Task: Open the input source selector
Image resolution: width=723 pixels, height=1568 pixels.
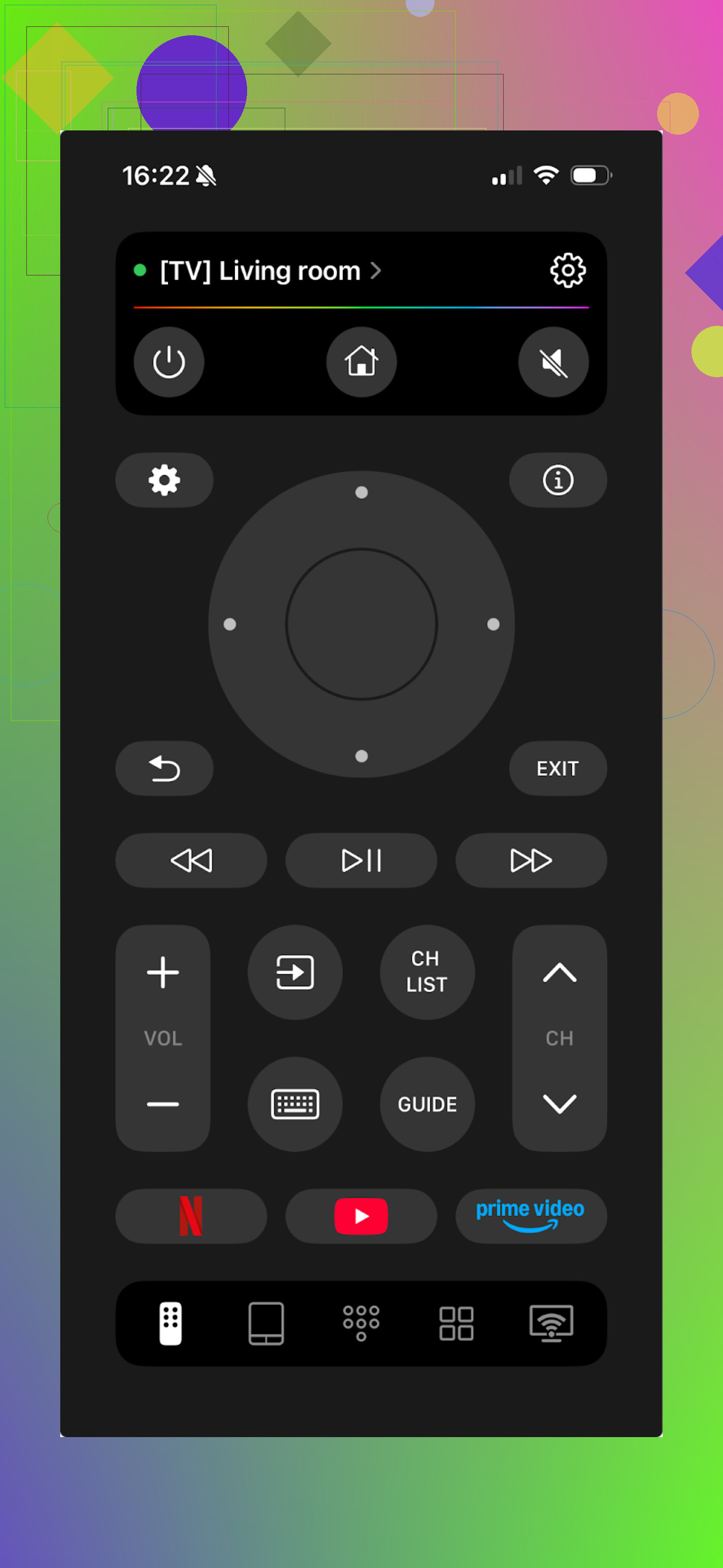Action: click(295, 972)
